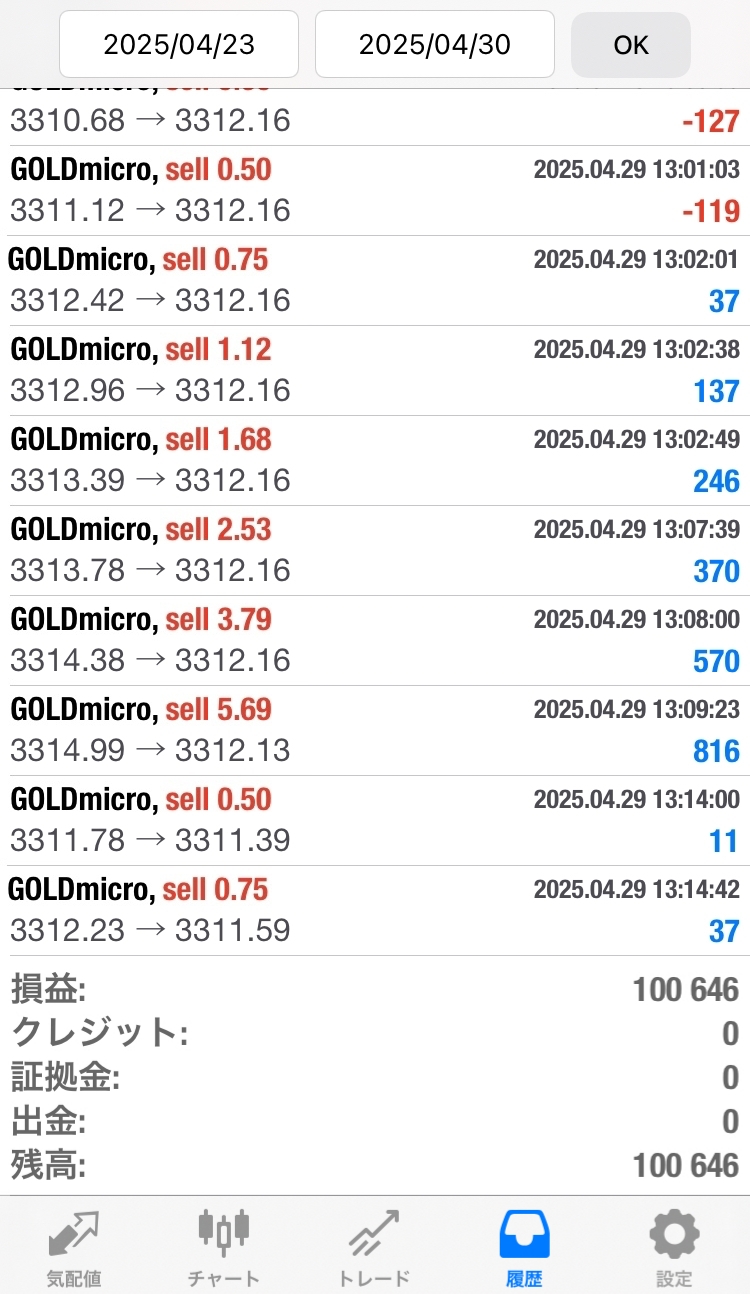Open the start date field 2025/04/23

pyautogui.click(x=179, y=44)
